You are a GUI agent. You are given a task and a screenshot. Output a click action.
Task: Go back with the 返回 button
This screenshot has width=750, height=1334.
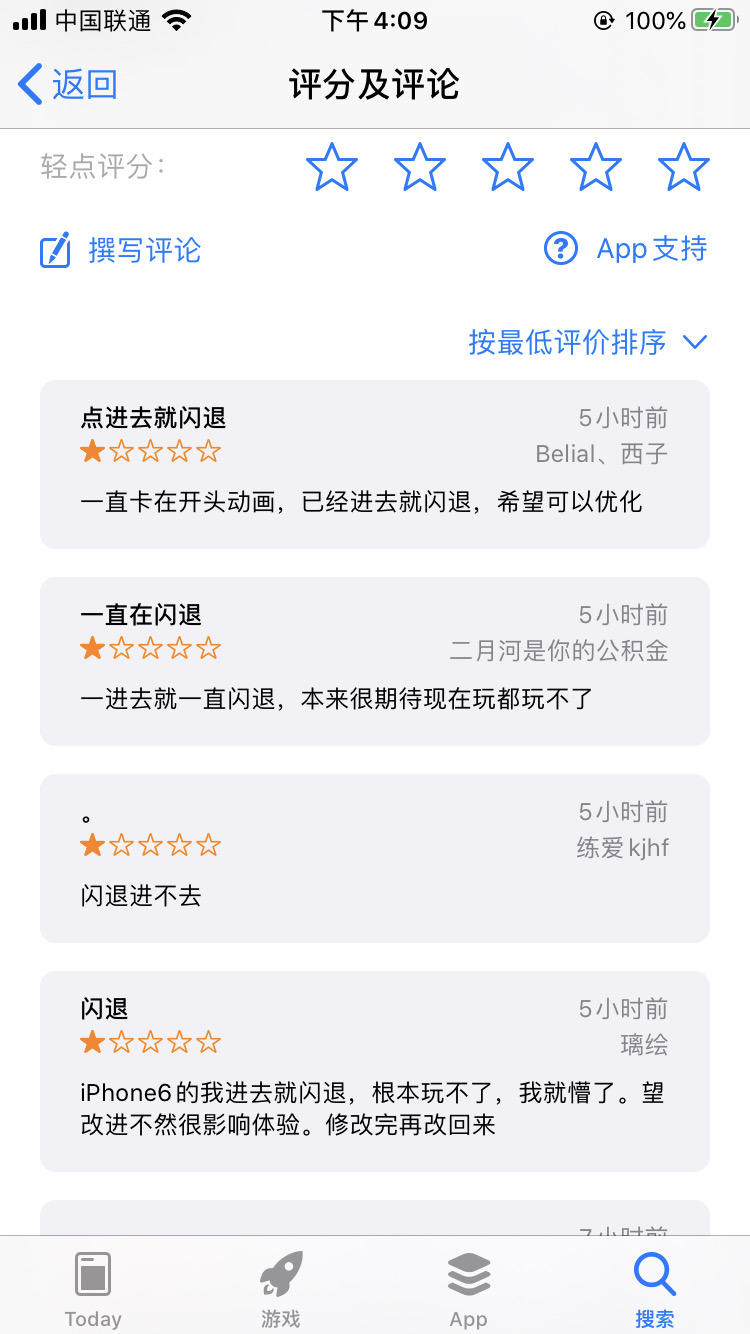click(68, 84)
